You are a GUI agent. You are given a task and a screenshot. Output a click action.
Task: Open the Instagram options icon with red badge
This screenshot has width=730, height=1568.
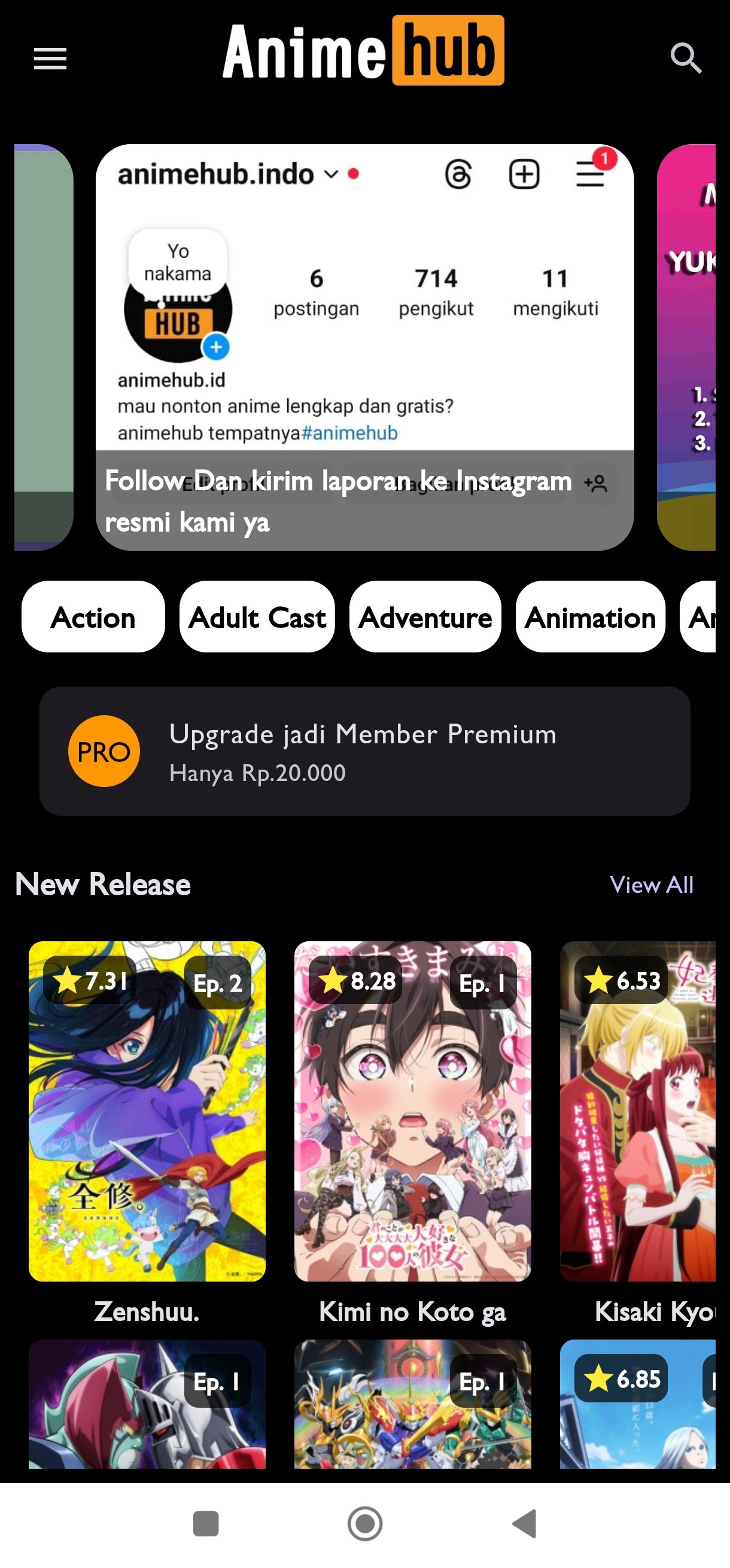[x=589, y=176]
